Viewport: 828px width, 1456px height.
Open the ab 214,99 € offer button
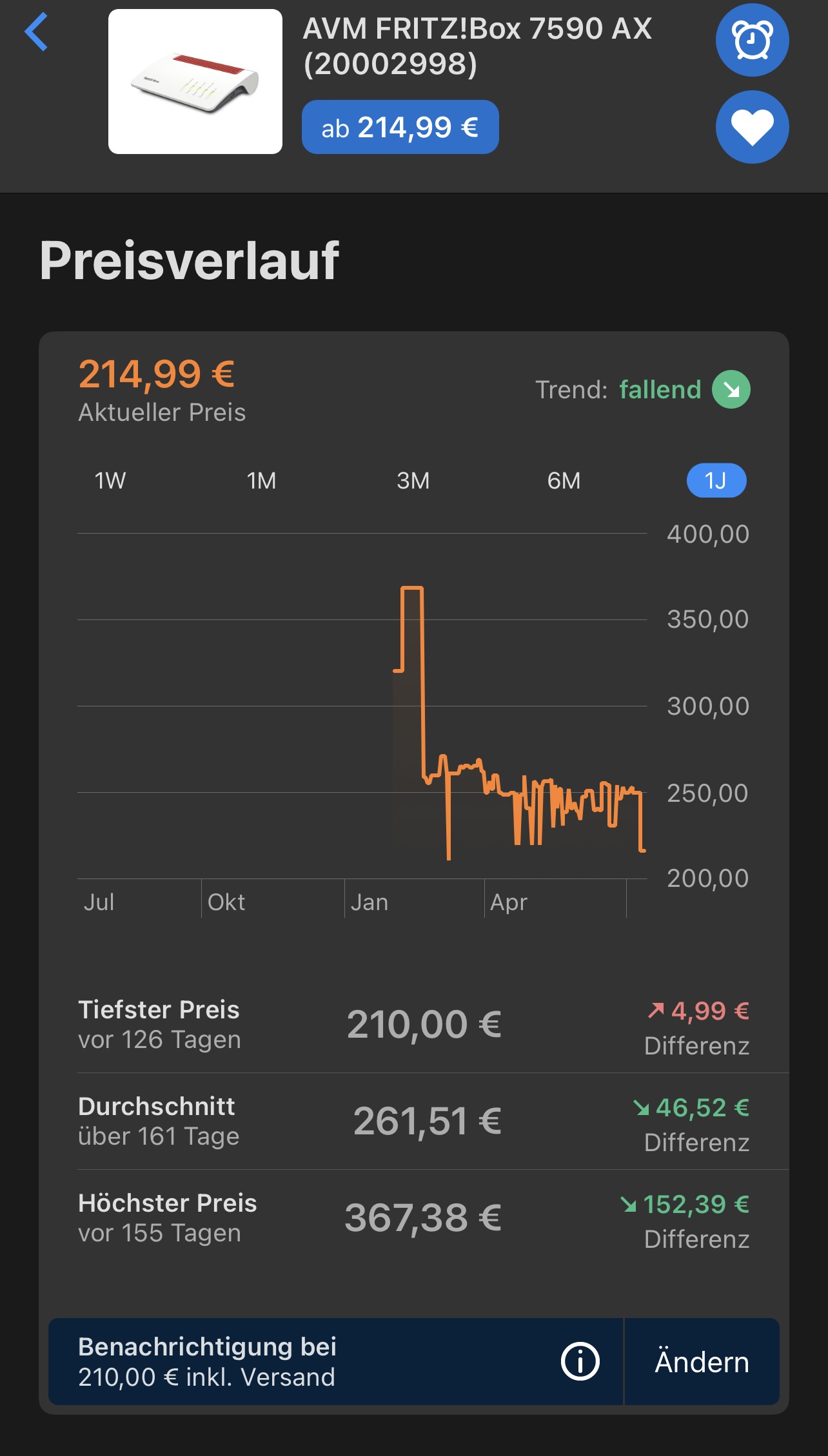pyautogui.click(x=400, y=128)
